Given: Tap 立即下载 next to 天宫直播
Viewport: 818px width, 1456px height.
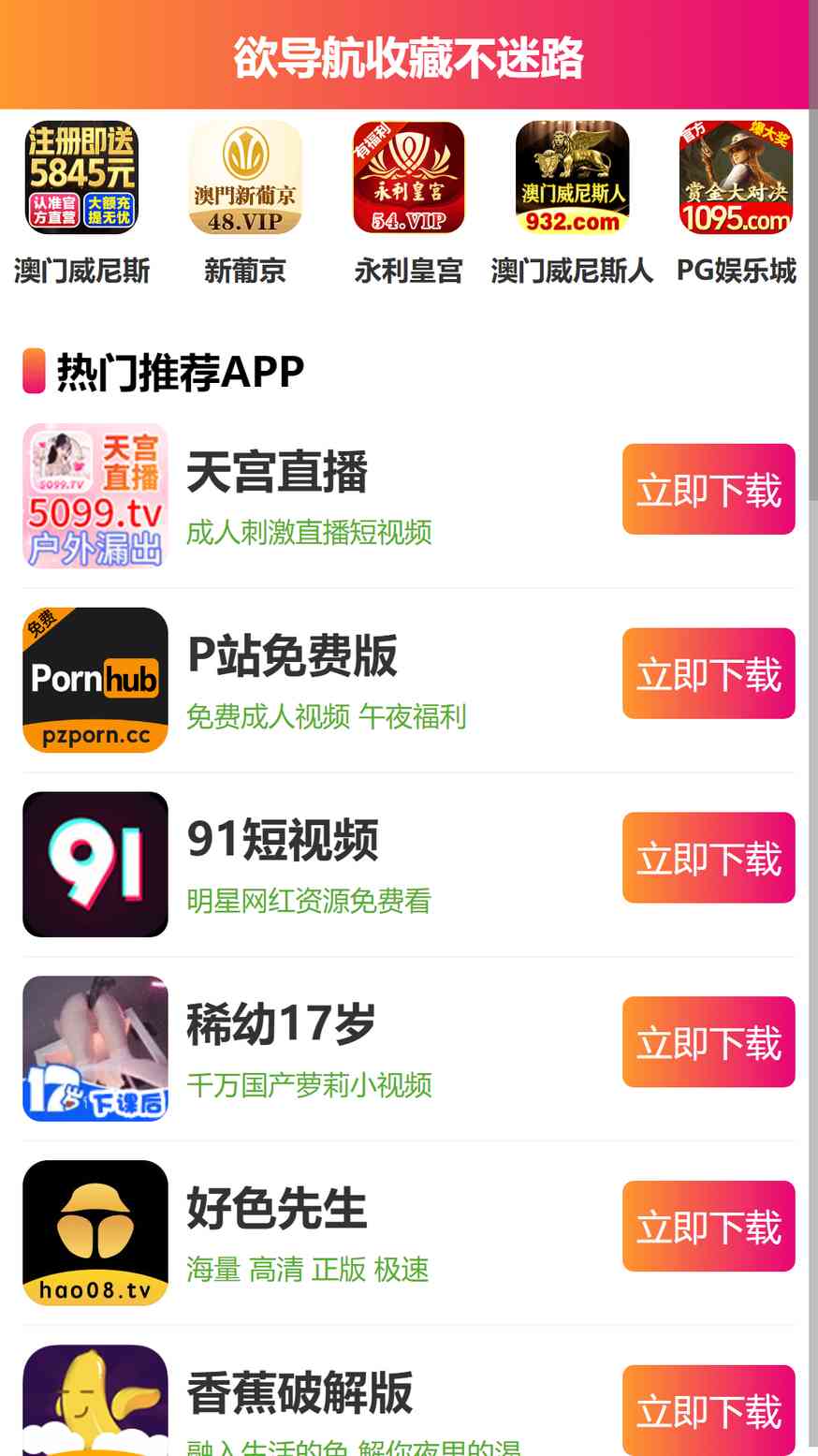Looking at the screenshot, I should click(708, 490).
